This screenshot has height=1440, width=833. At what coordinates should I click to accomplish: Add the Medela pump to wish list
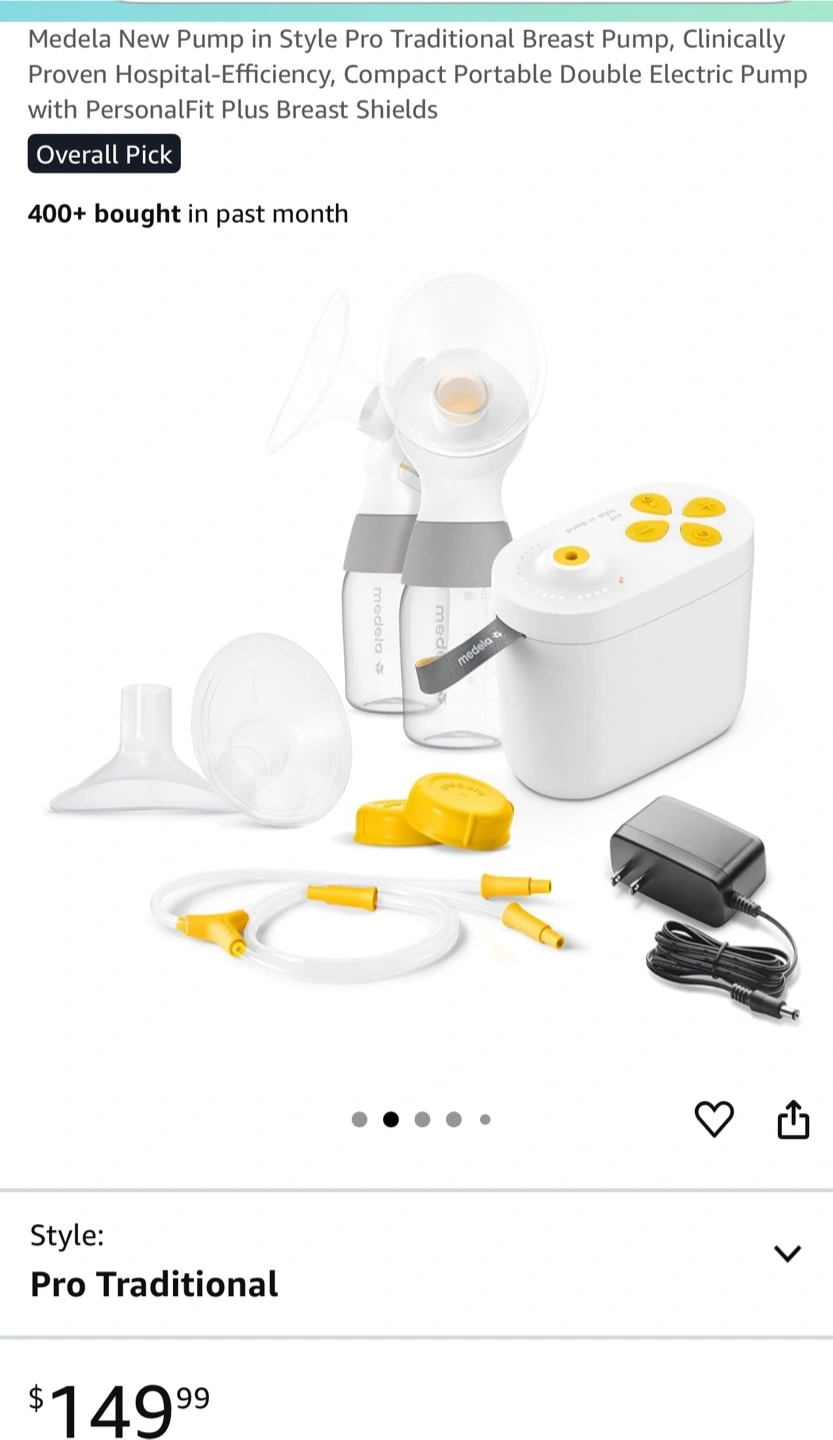coord(714,1119)
